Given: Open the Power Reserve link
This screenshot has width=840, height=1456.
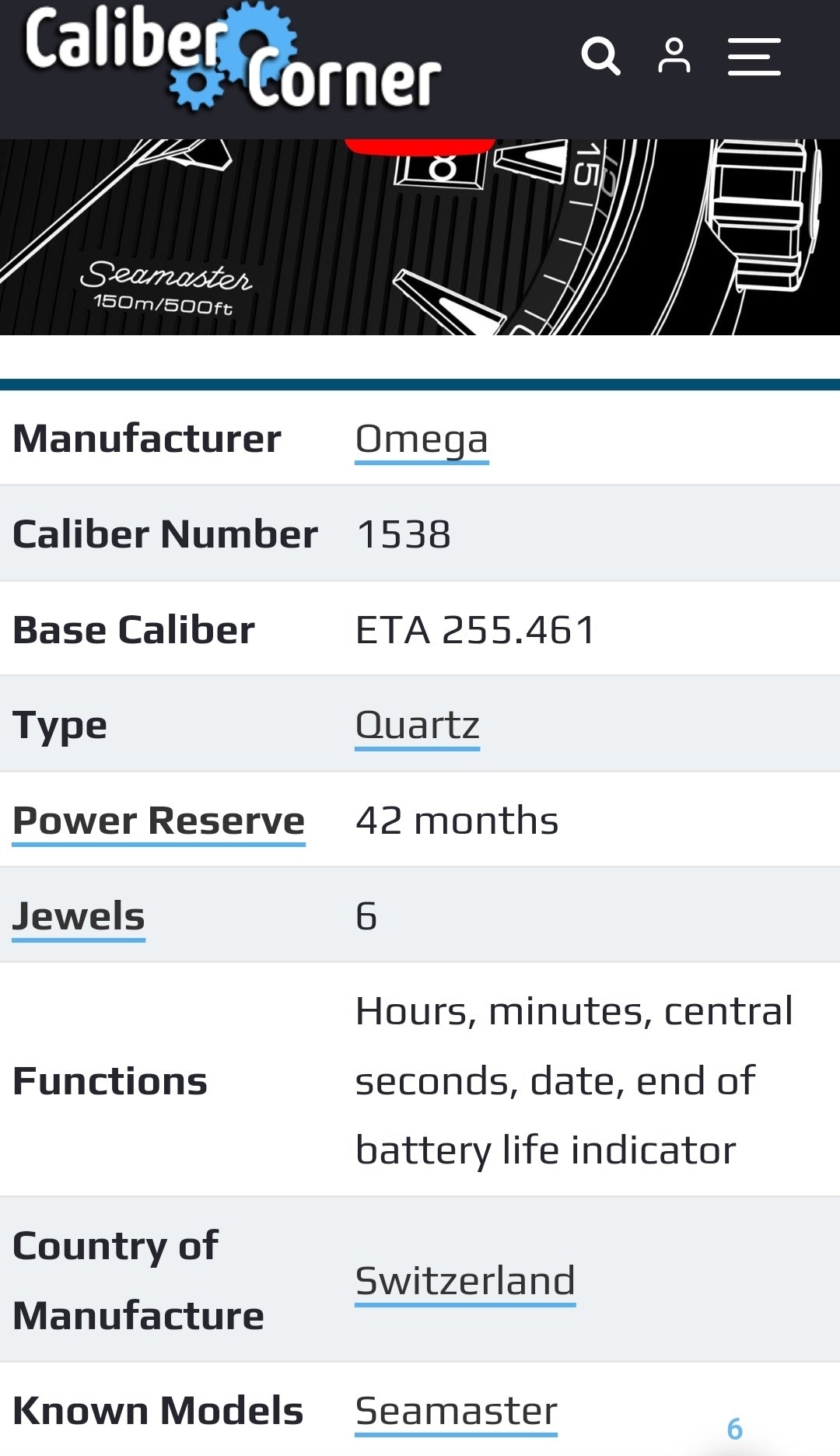Looking at the screenshot, I should [159, 821].
